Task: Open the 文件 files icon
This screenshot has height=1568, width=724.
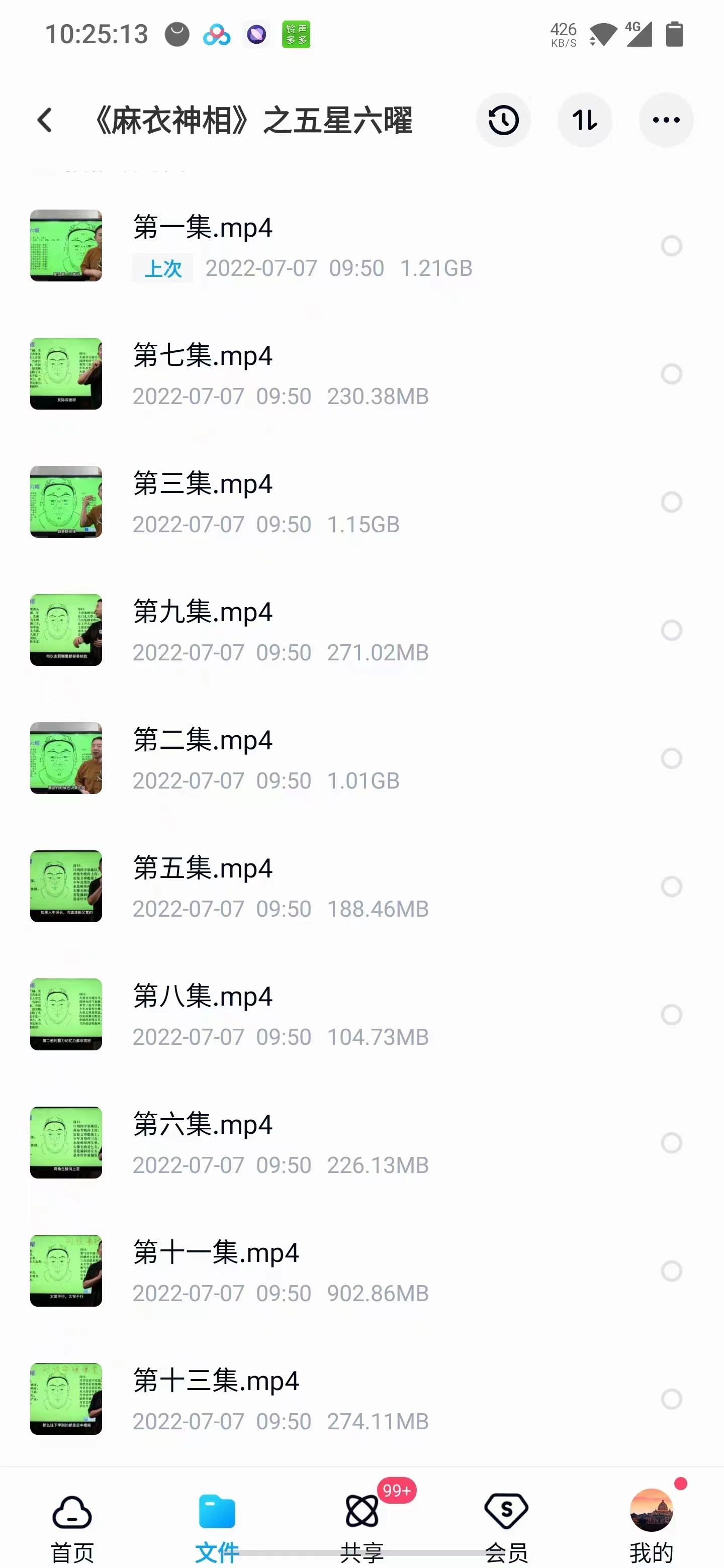Action: coord(217,1511)
